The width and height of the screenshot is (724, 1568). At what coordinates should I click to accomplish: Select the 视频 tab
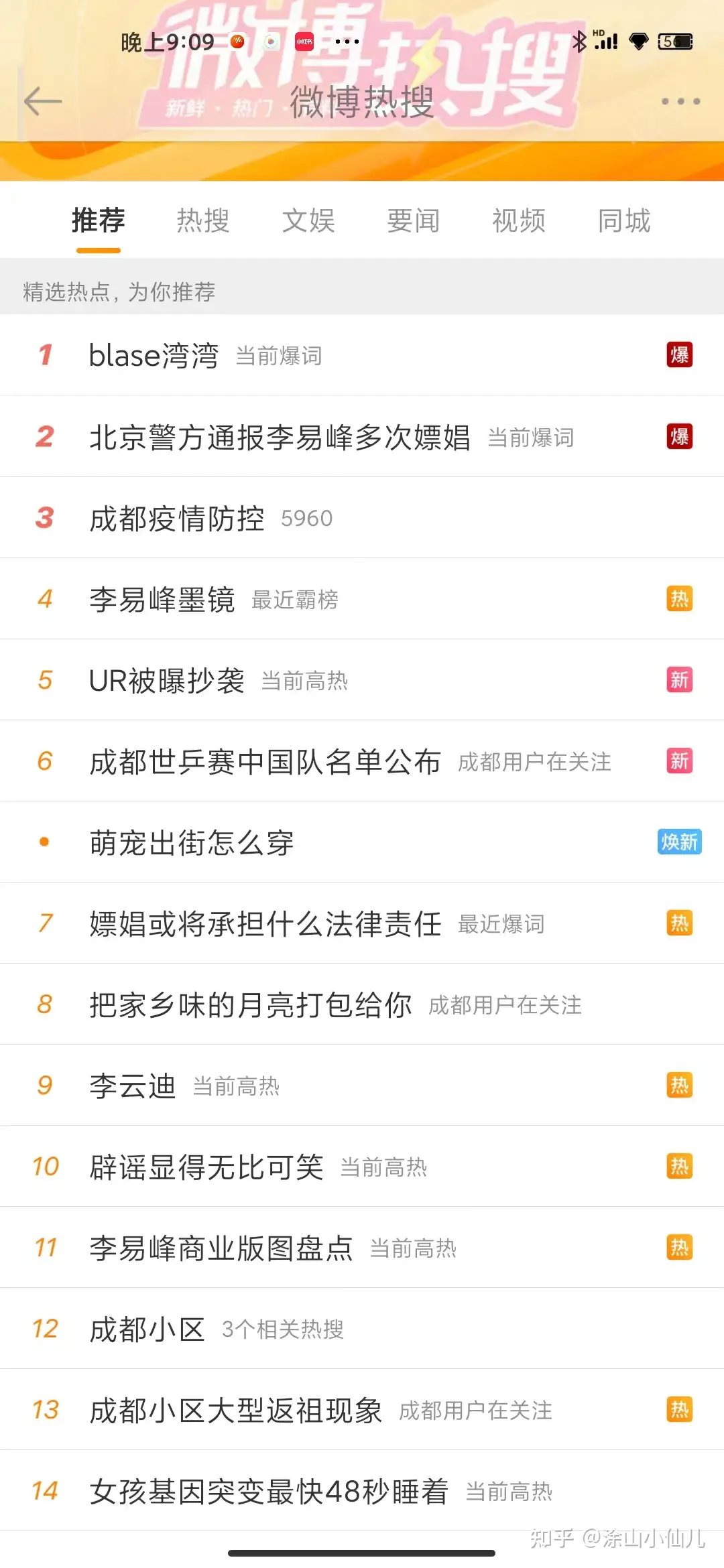coord(519,220)
